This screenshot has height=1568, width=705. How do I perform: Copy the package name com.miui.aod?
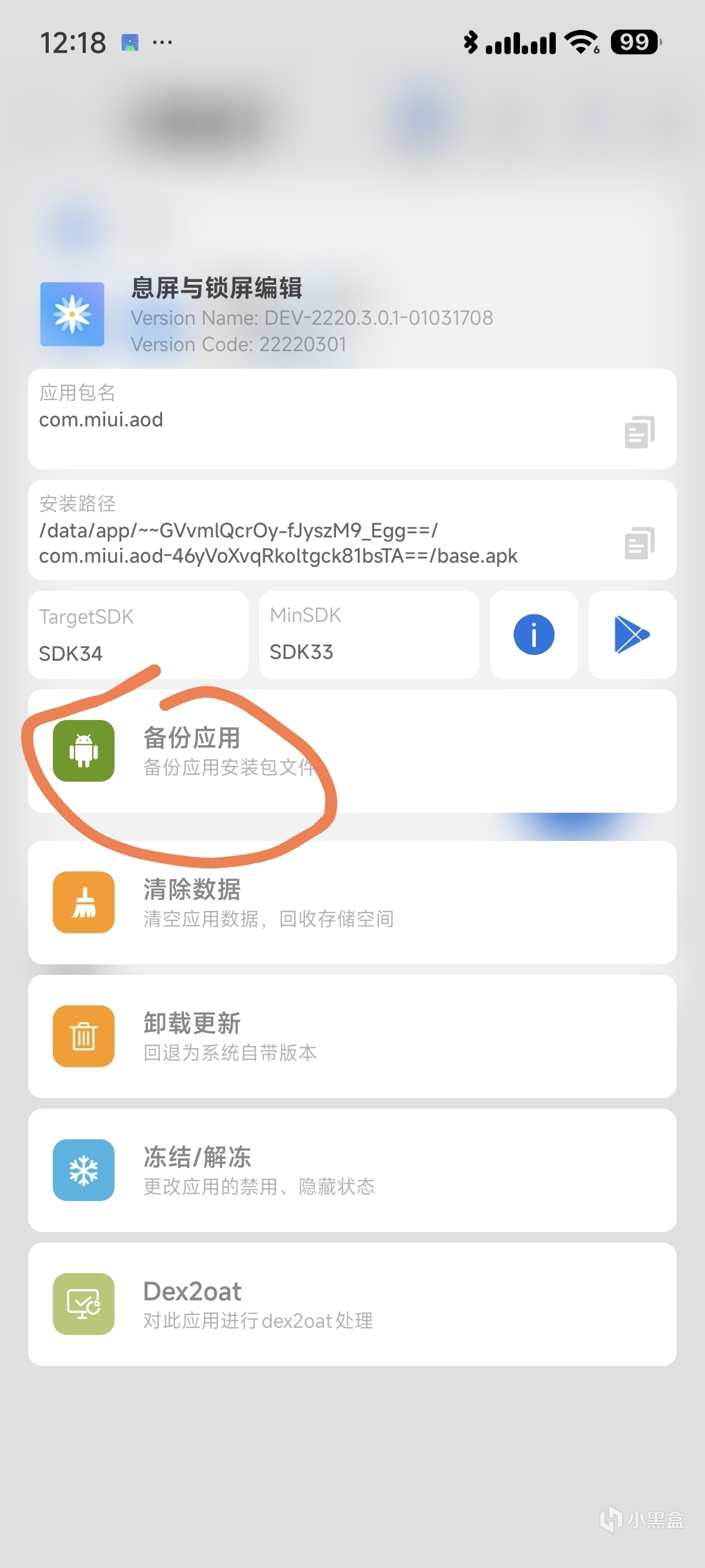[639, 432]
